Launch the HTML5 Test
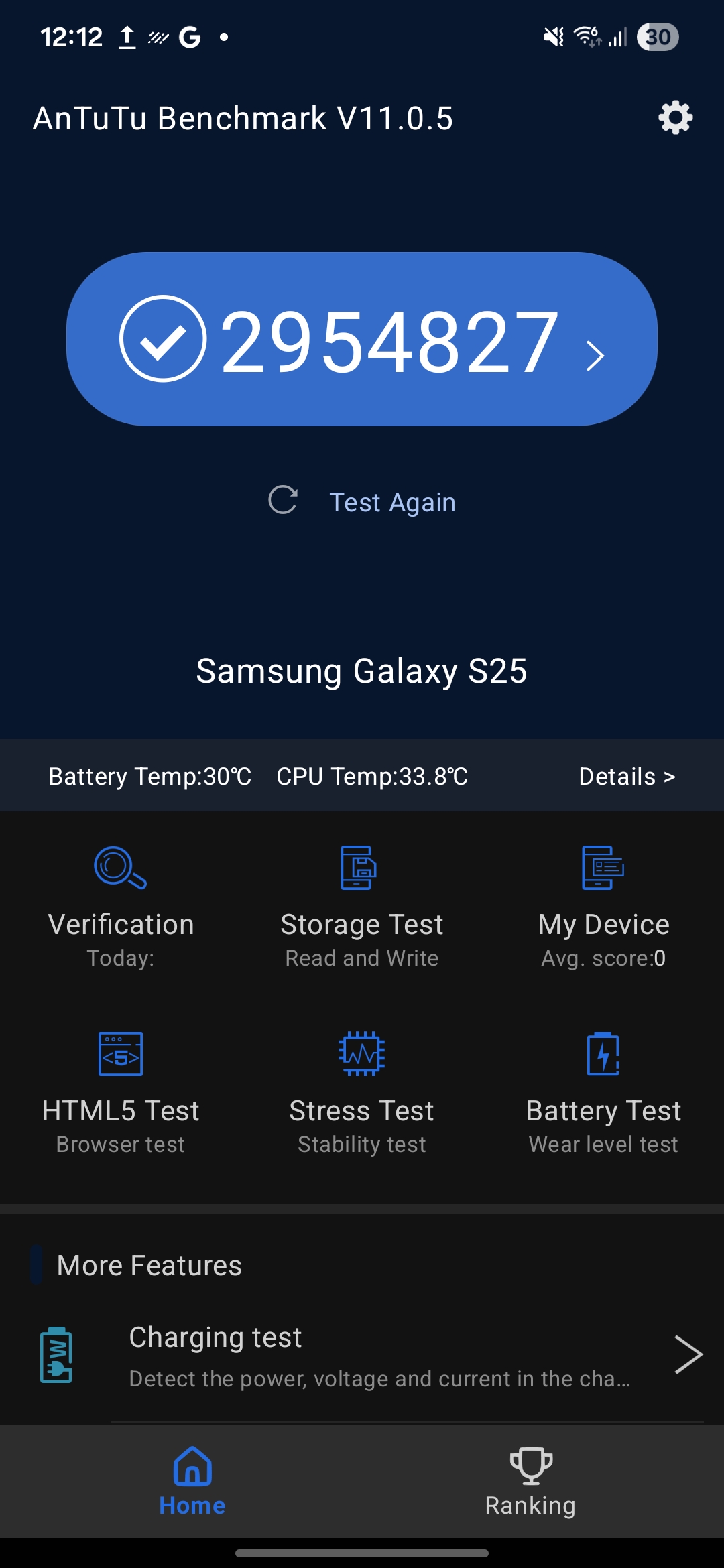 121,1091
